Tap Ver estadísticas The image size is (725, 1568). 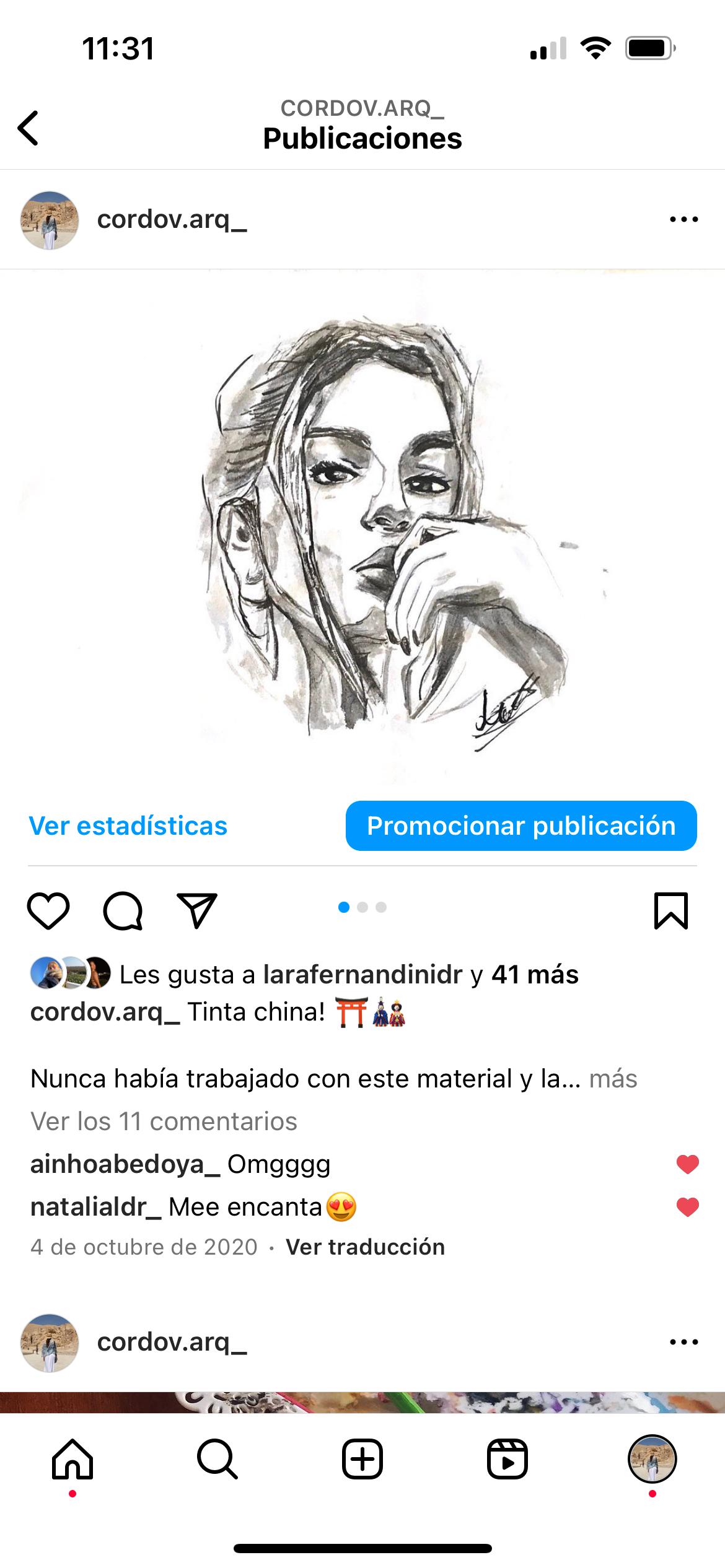click(128, 826)
